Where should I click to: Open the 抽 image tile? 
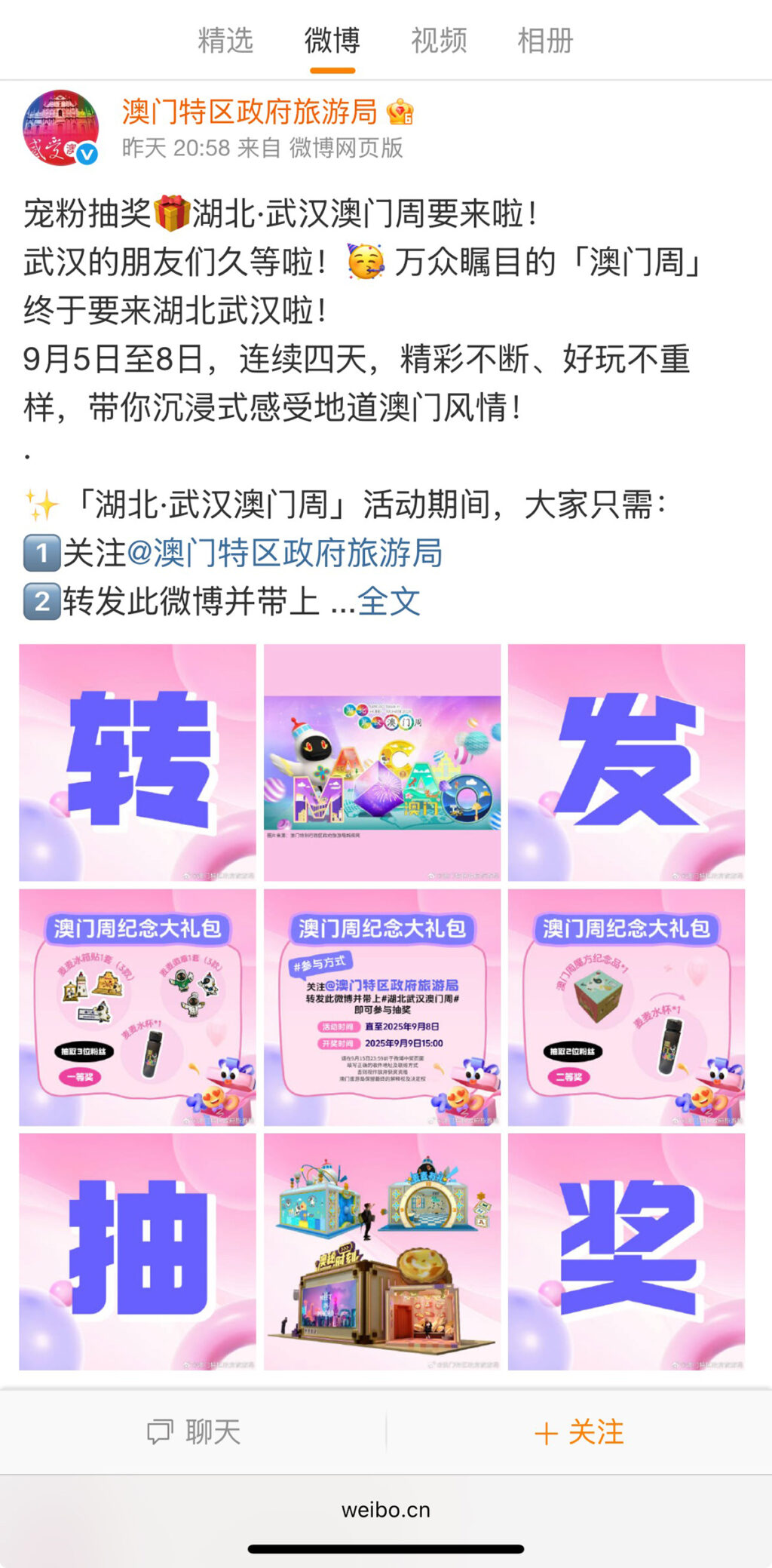point(137,1251)
